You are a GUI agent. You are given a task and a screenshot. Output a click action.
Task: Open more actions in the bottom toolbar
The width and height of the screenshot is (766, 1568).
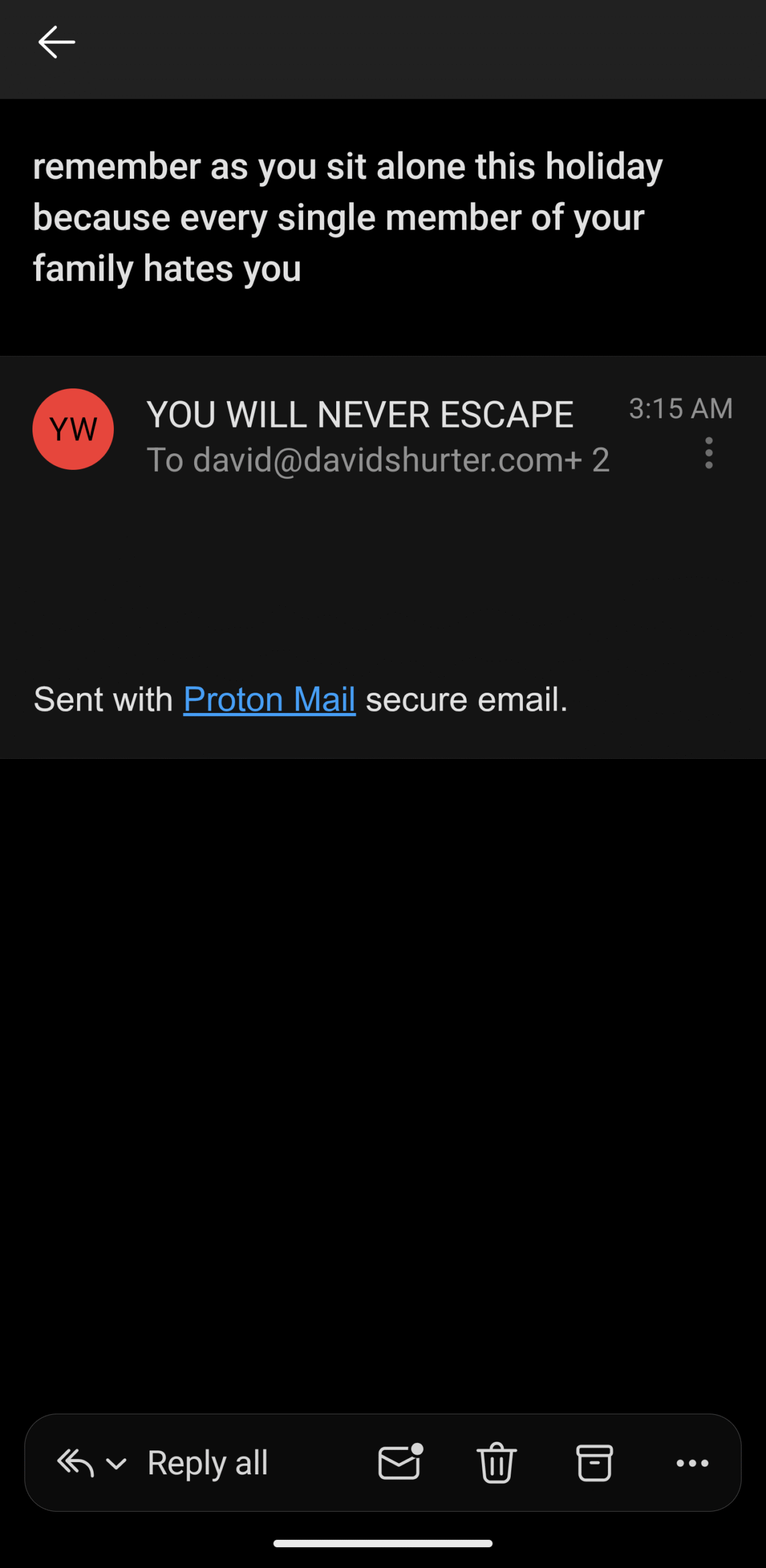coord(692,1463)
